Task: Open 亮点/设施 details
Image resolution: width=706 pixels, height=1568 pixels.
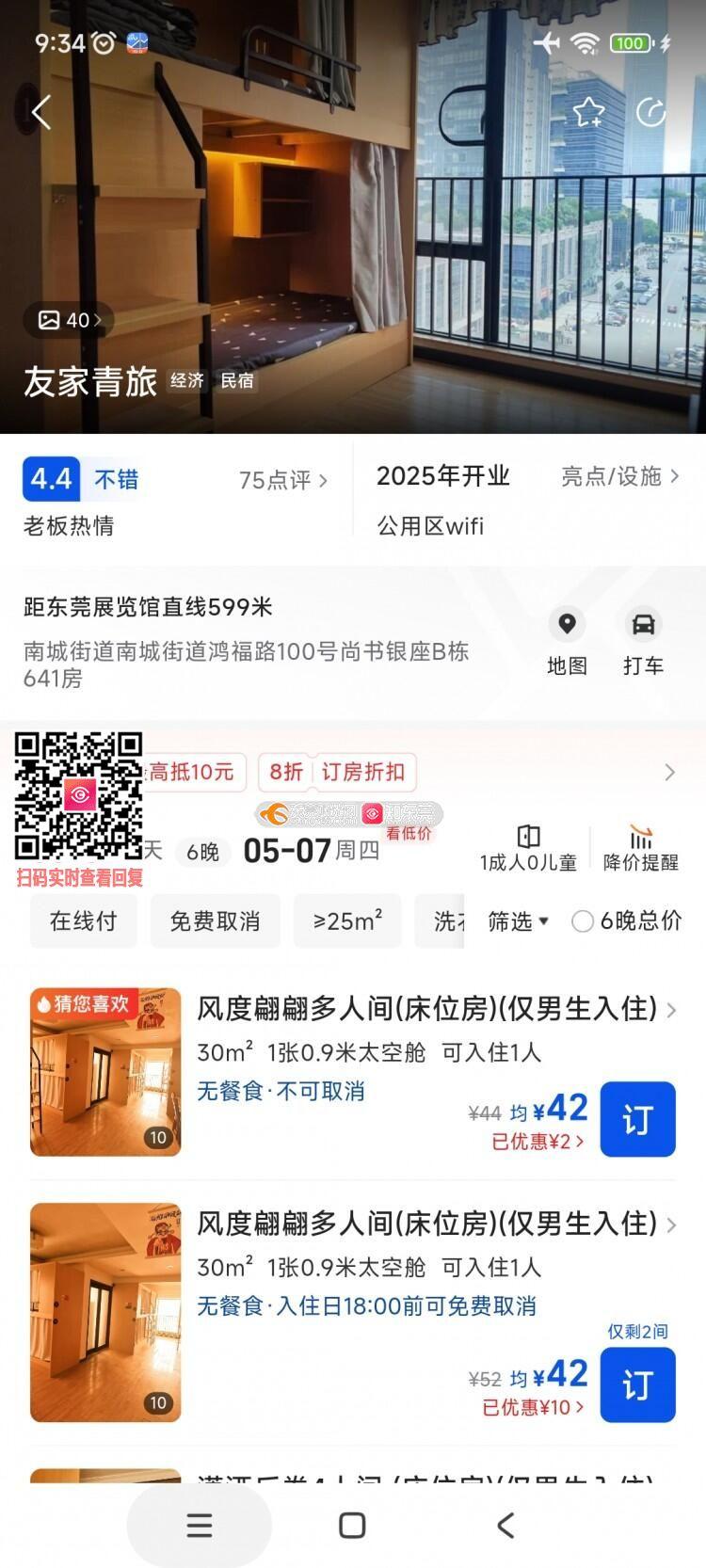Action: (620, 476)
